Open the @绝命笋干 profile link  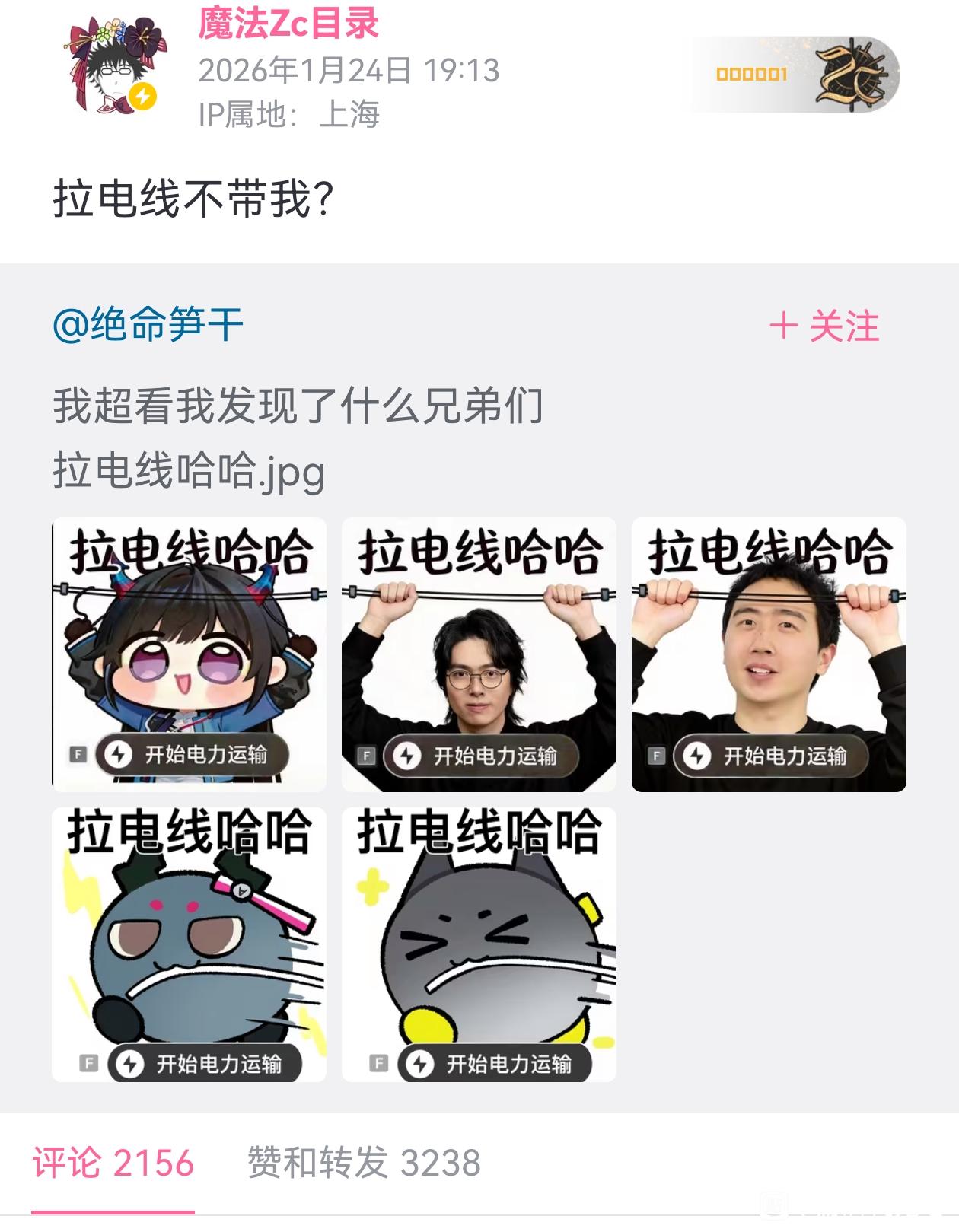(148, 326)
